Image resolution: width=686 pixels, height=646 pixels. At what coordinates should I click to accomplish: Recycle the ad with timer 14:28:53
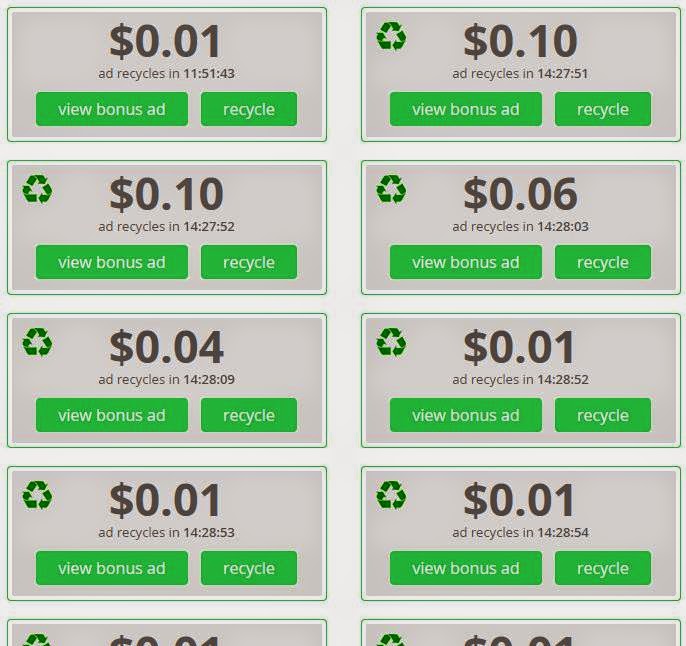249,568
